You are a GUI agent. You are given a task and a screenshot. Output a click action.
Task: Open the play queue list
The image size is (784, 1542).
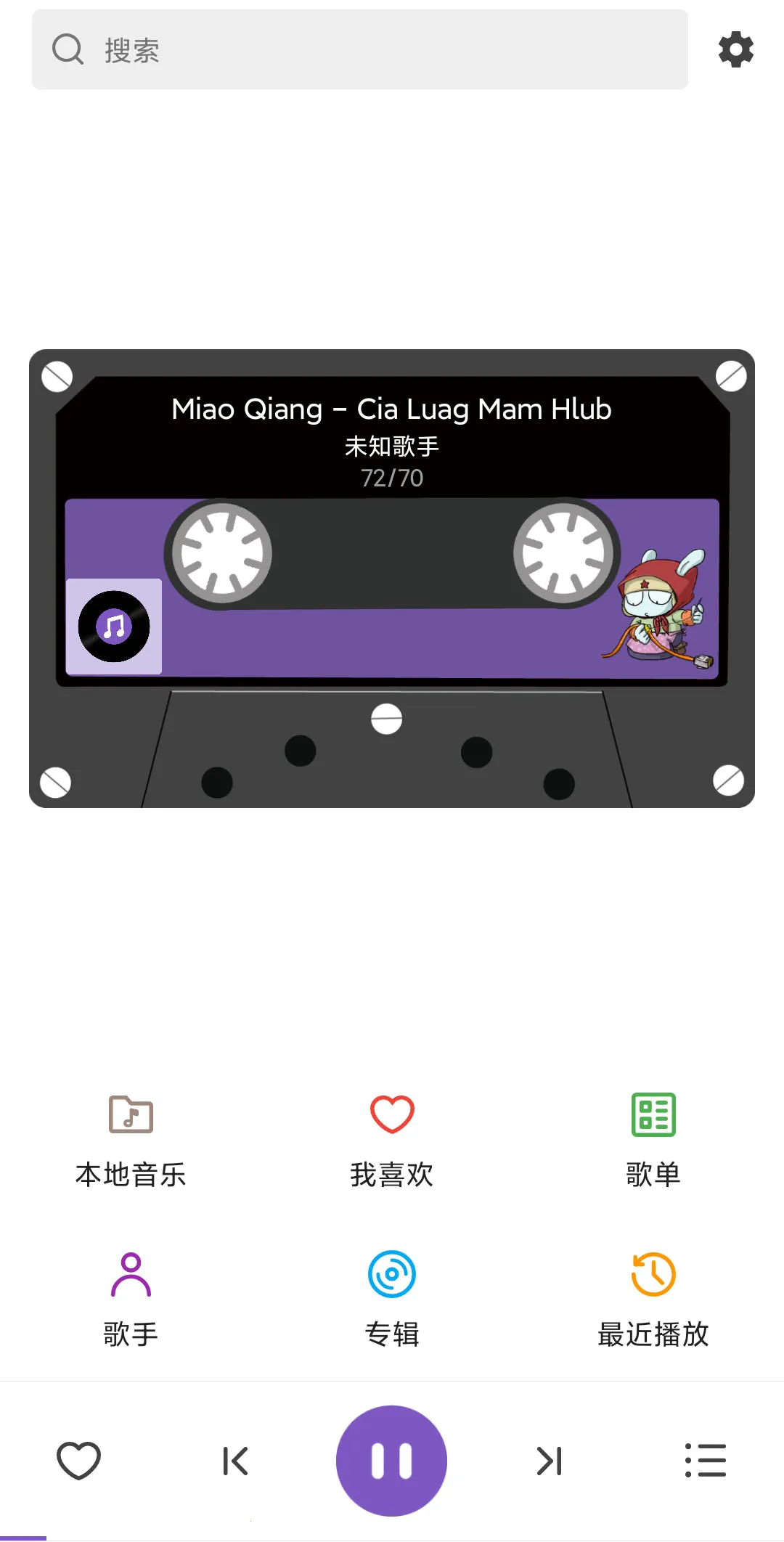tap(706, 1460)
